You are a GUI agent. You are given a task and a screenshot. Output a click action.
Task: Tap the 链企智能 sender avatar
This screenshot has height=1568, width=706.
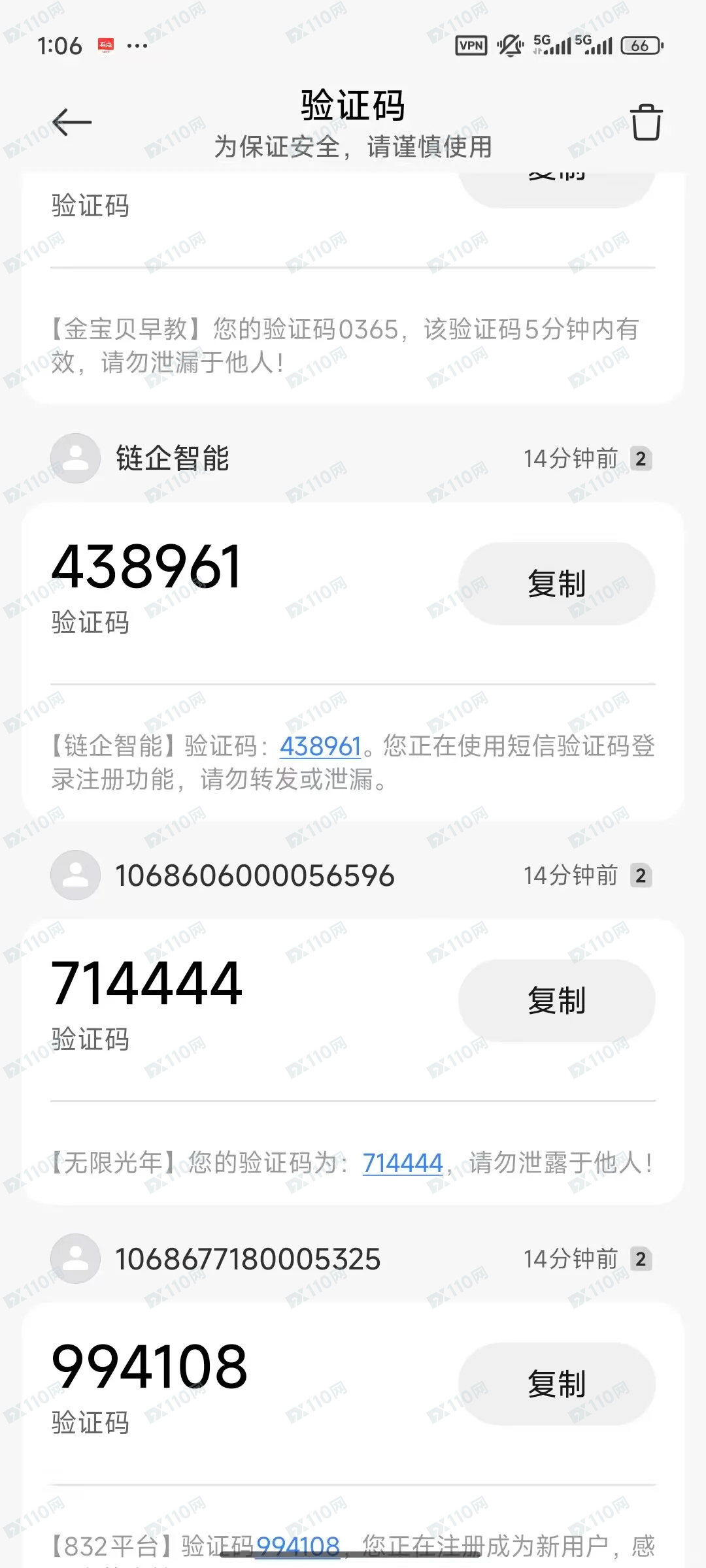coord(75,458)
